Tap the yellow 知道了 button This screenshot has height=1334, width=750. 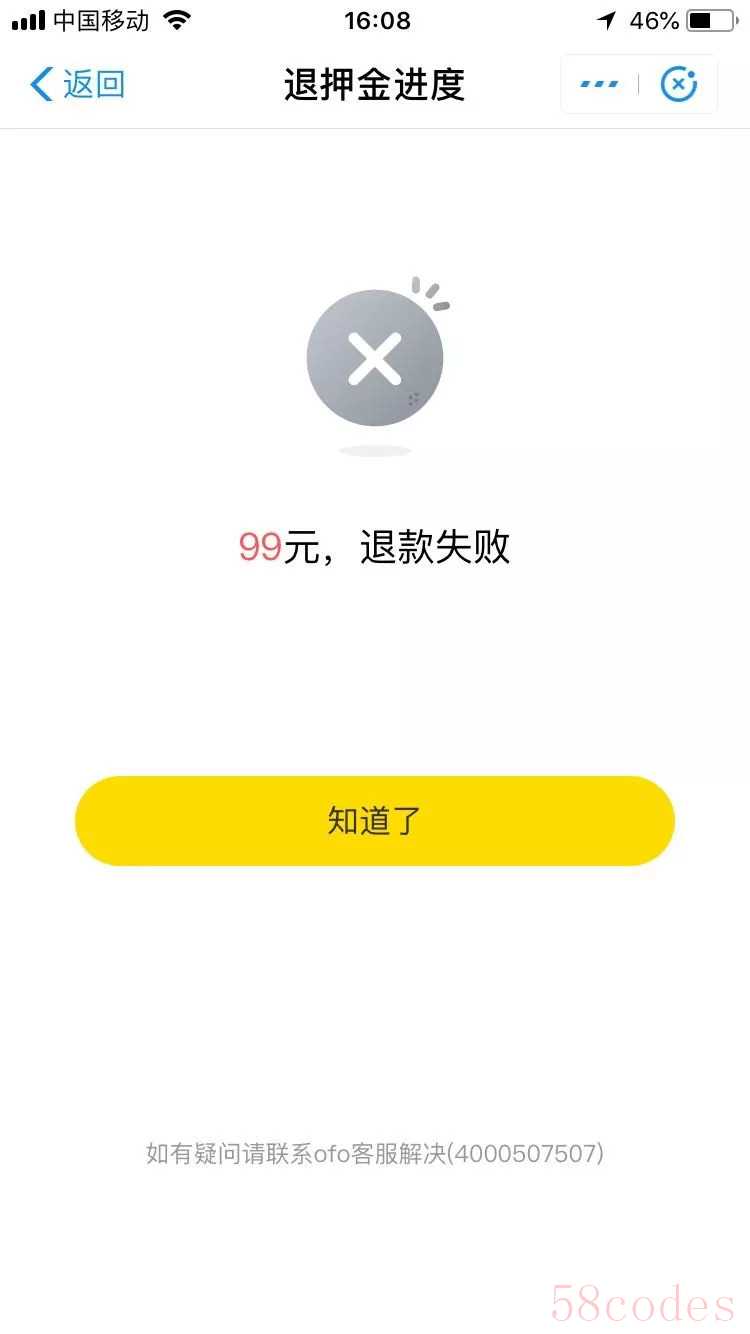point(375,821)
